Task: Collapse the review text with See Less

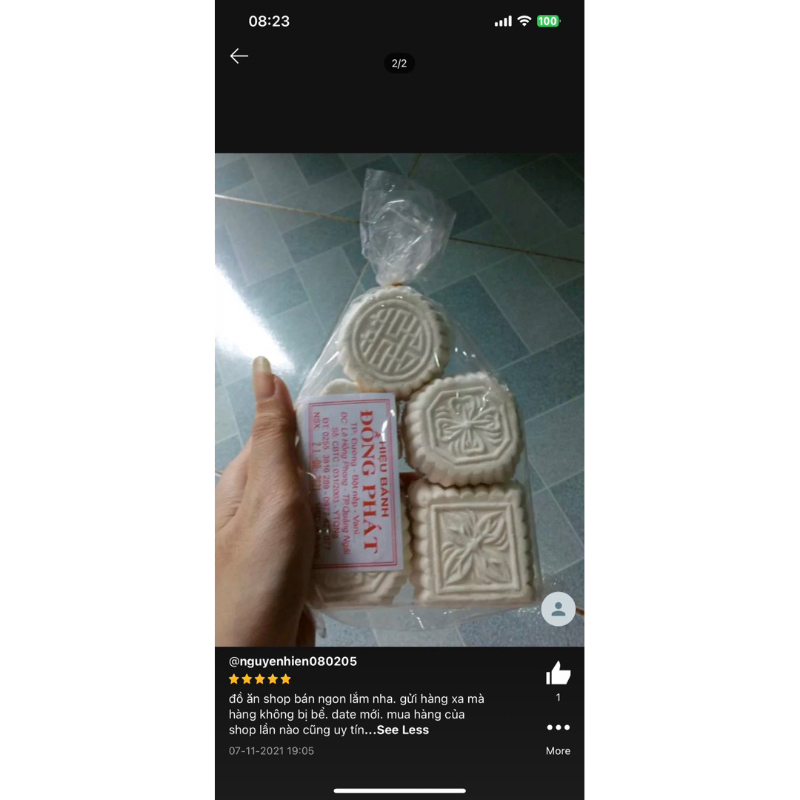Action: (403, 730)
